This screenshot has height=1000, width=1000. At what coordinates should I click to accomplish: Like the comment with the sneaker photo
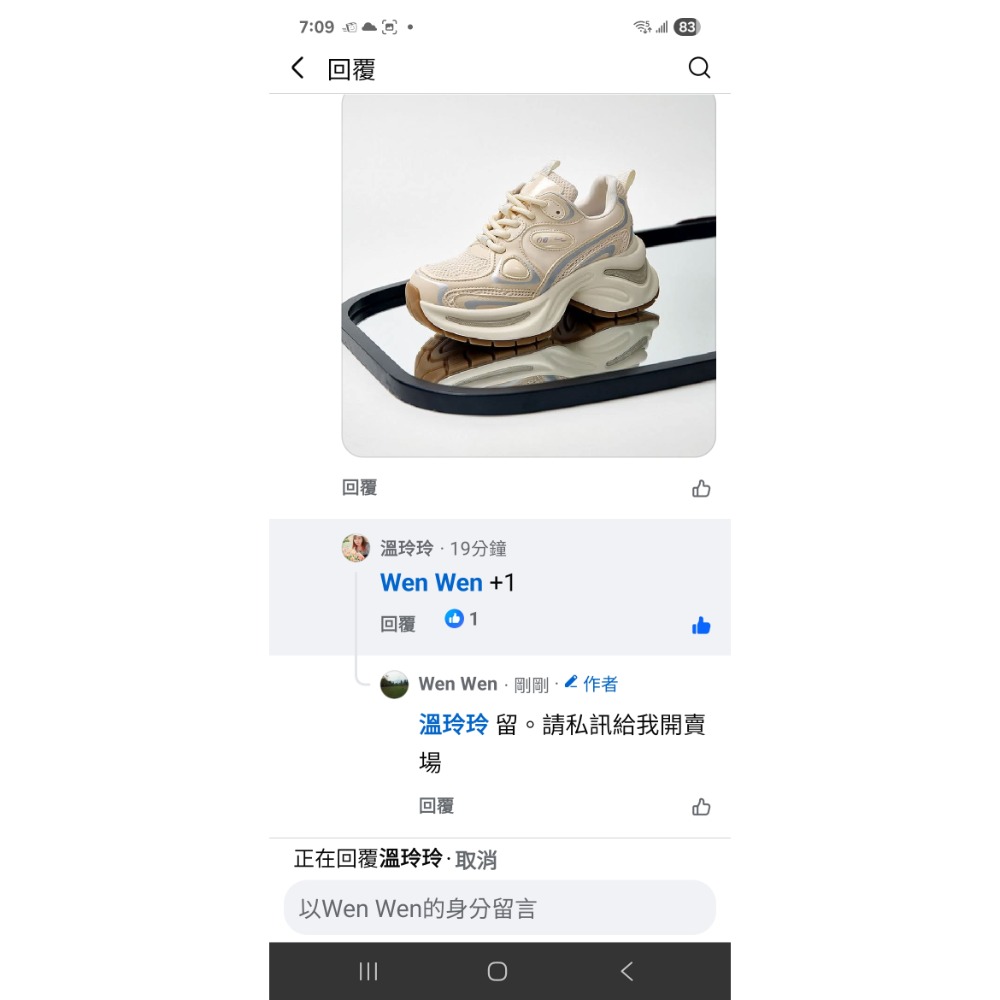coord(701,489)
